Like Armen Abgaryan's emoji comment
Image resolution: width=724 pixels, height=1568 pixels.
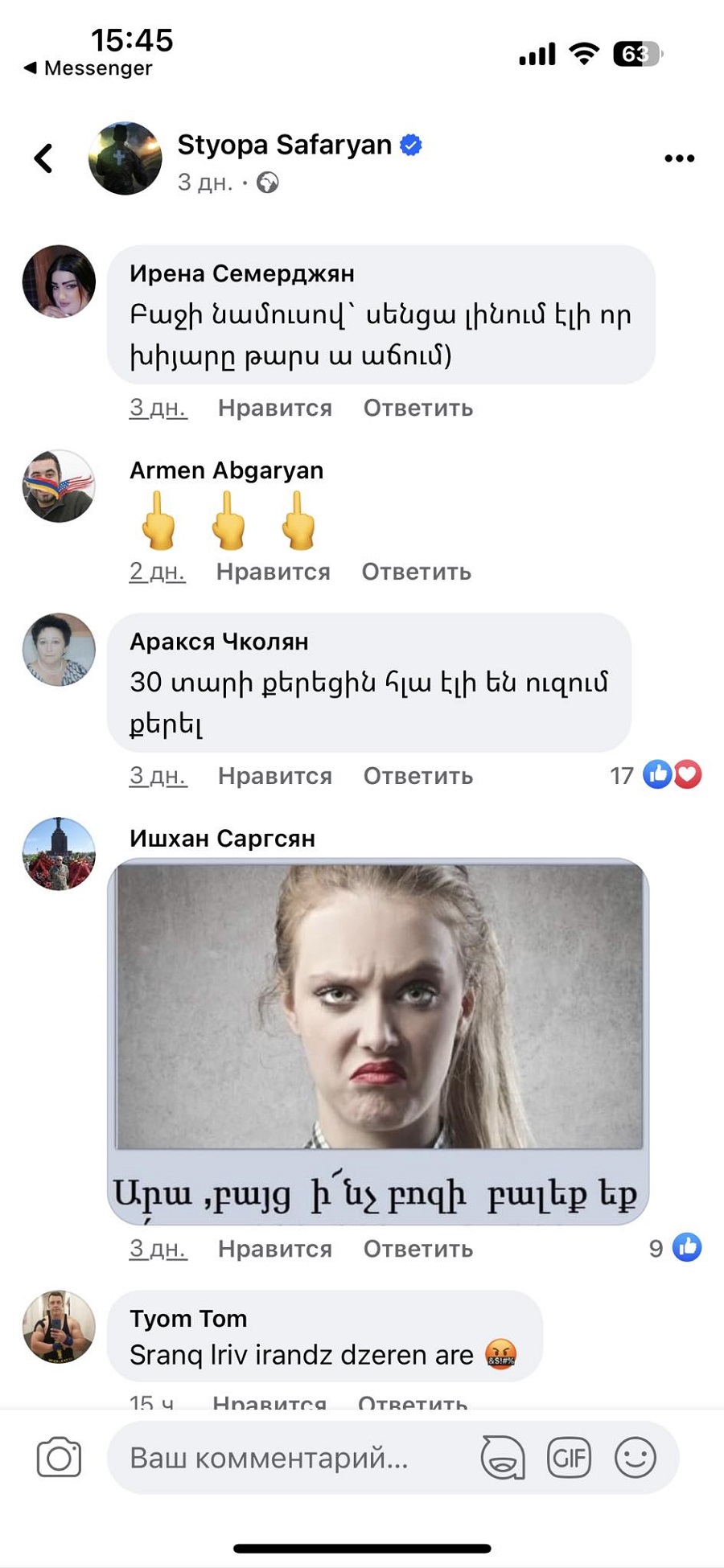coord(273,572)
